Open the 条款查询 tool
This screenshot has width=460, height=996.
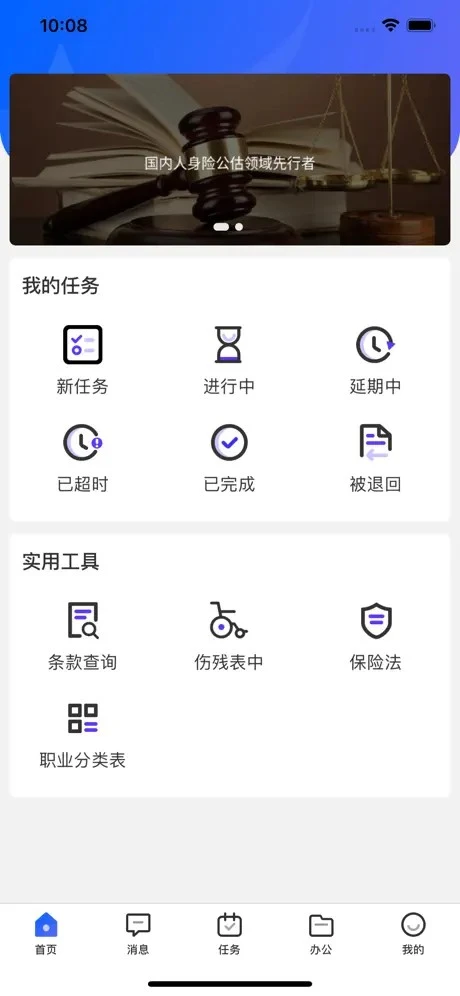[83, 636]
